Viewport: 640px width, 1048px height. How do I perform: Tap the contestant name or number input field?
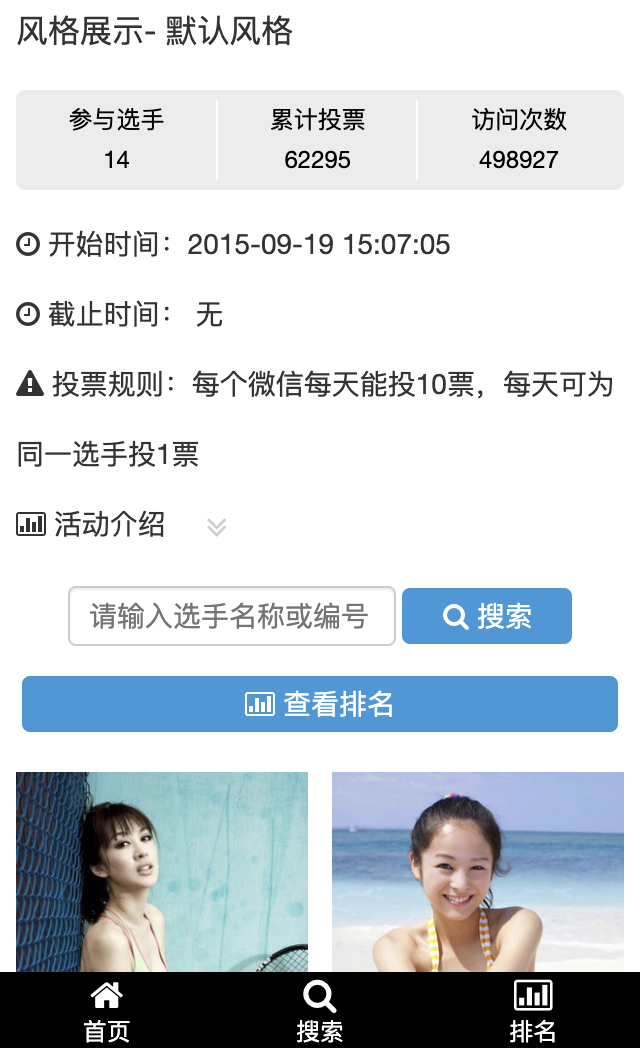[x=232, y=616]
